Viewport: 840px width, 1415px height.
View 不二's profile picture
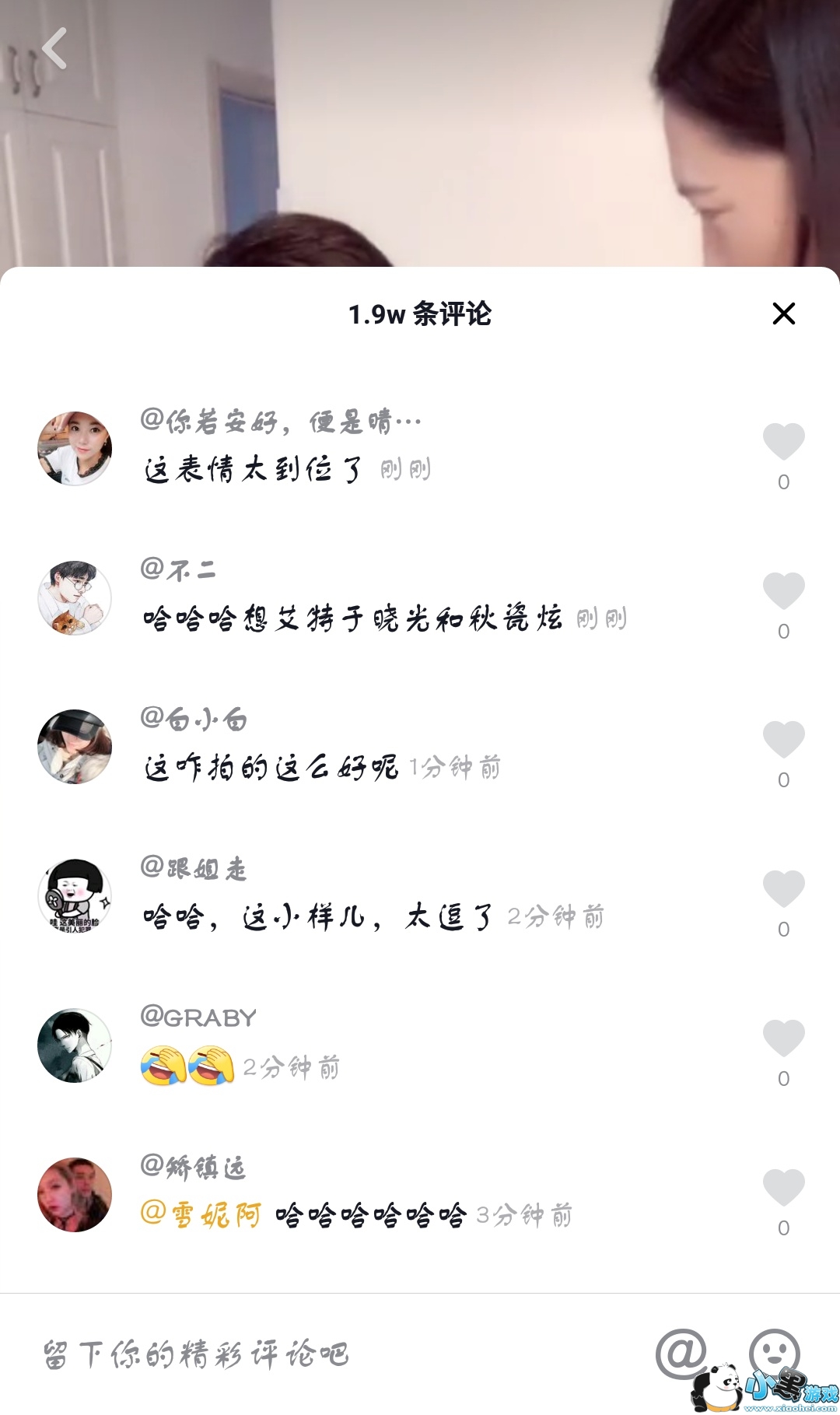coord(75,598)
